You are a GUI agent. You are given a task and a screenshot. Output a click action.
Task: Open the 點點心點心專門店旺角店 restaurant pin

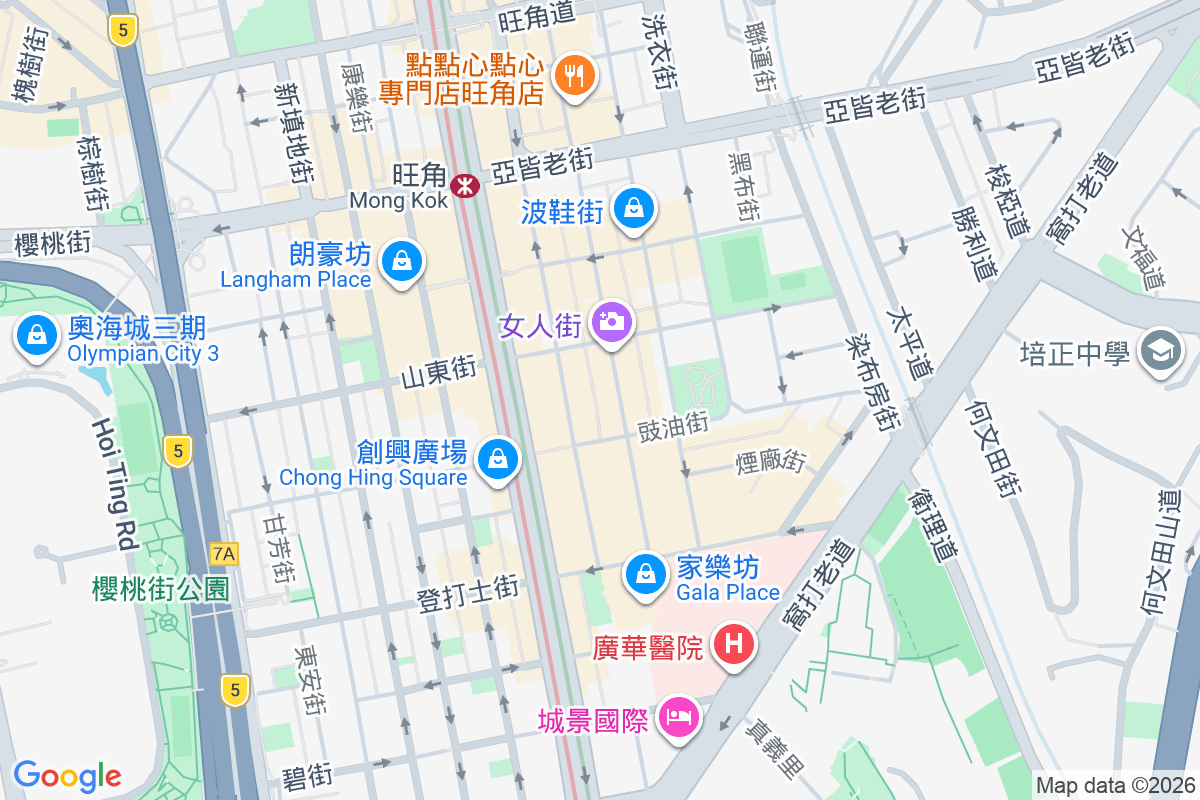click(x=574, y=75)
